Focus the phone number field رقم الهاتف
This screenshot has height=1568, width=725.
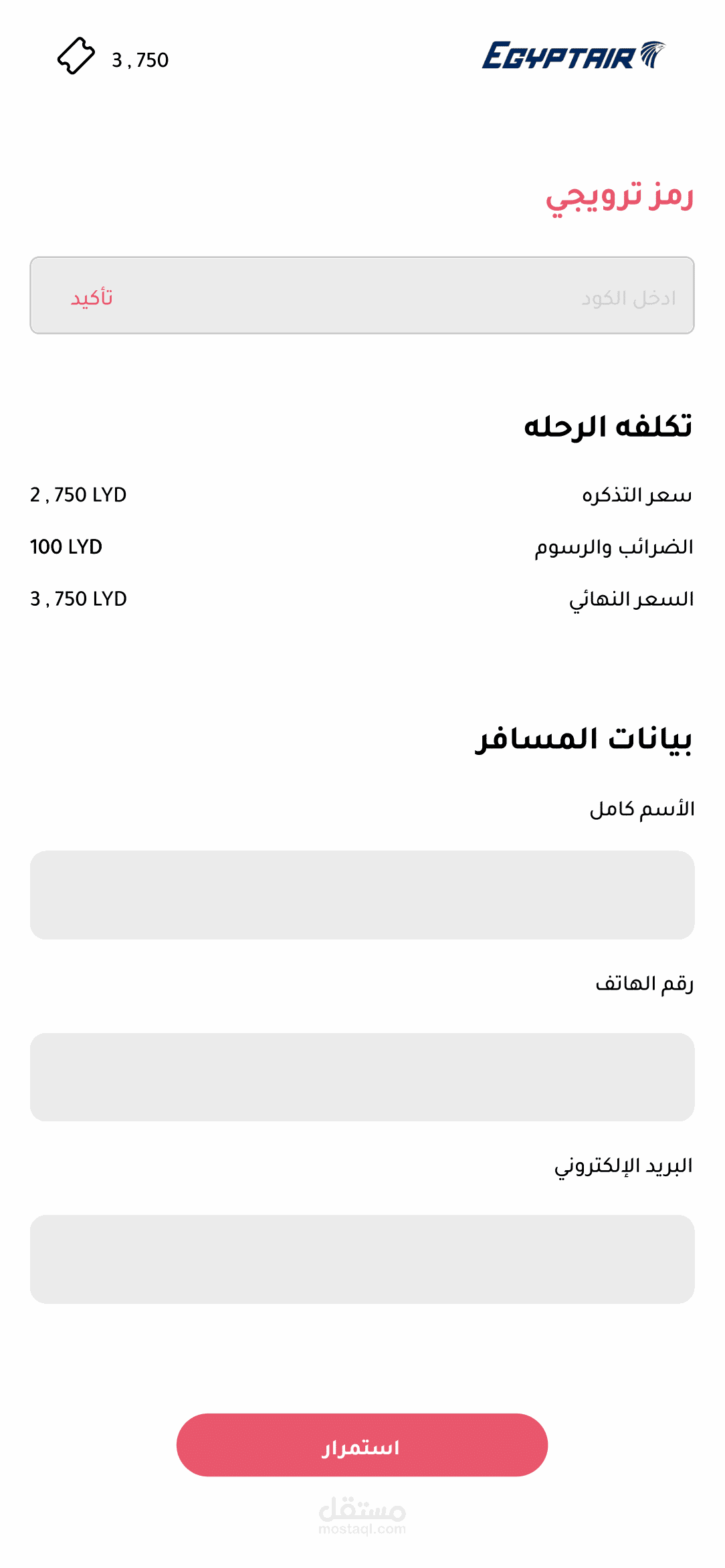pos(362,1077)
